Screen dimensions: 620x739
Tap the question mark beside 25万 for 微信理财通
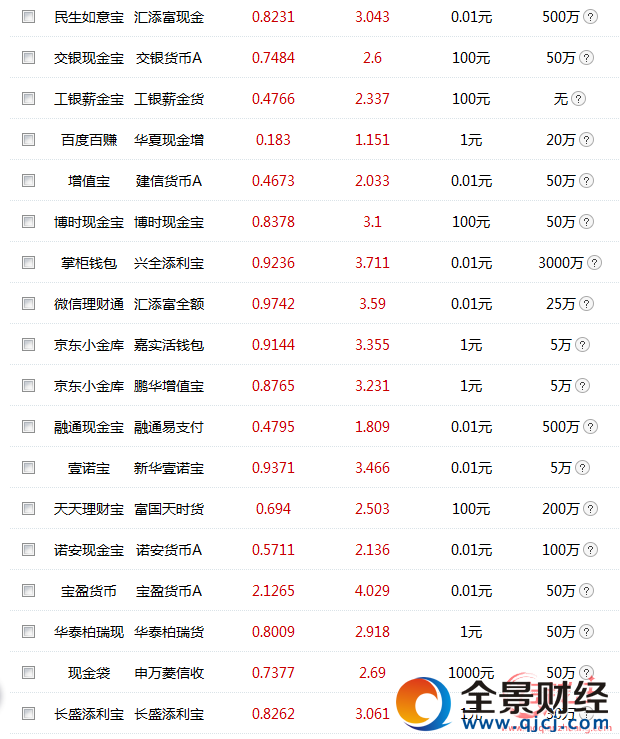coord(587,304)
